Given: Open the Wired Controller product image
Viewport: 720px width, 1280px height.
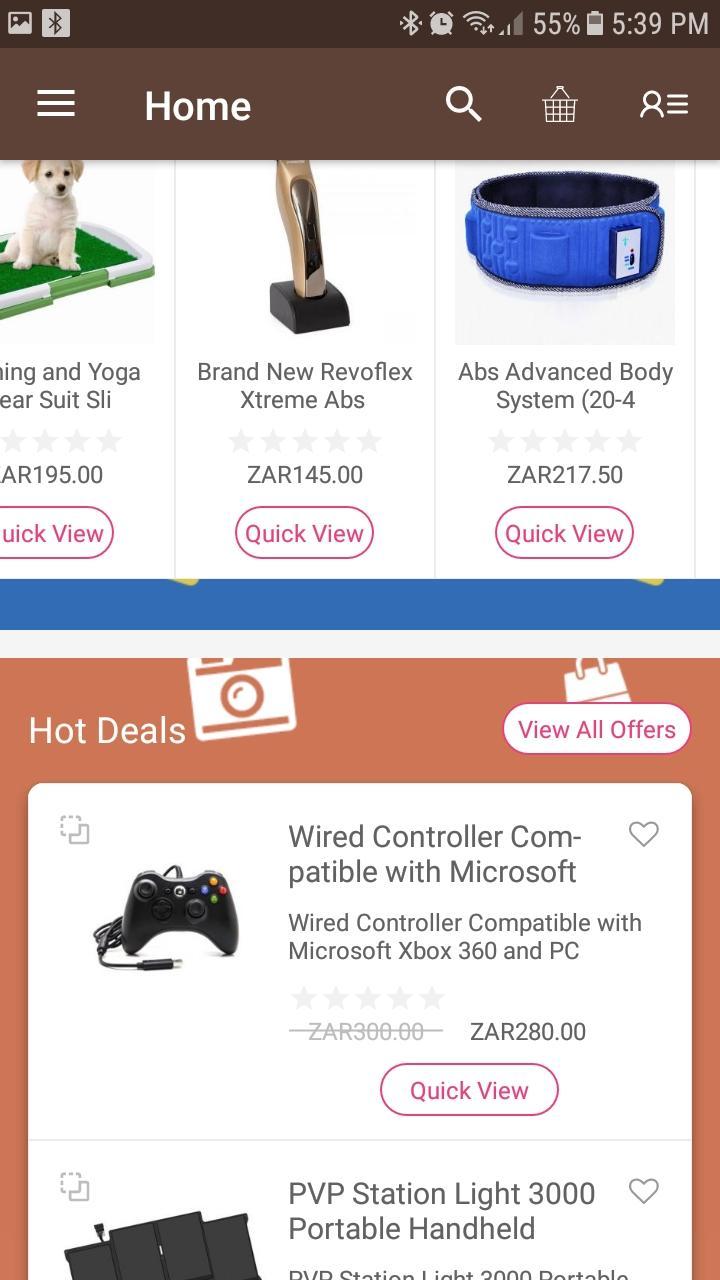Looking at the screenshot, I should tap(167, 918).
